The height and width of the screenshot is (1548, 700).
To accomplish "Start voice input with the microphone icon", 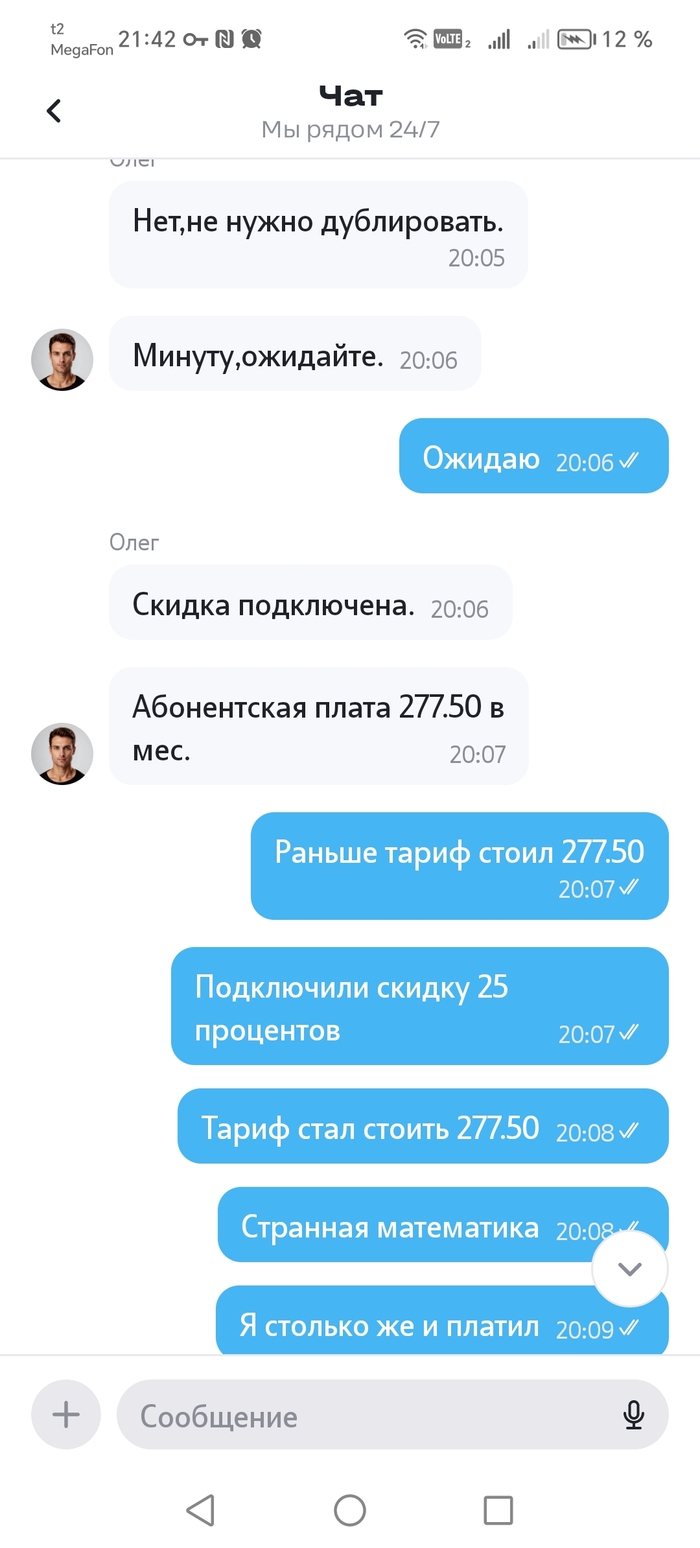I will click(633, 1414).
